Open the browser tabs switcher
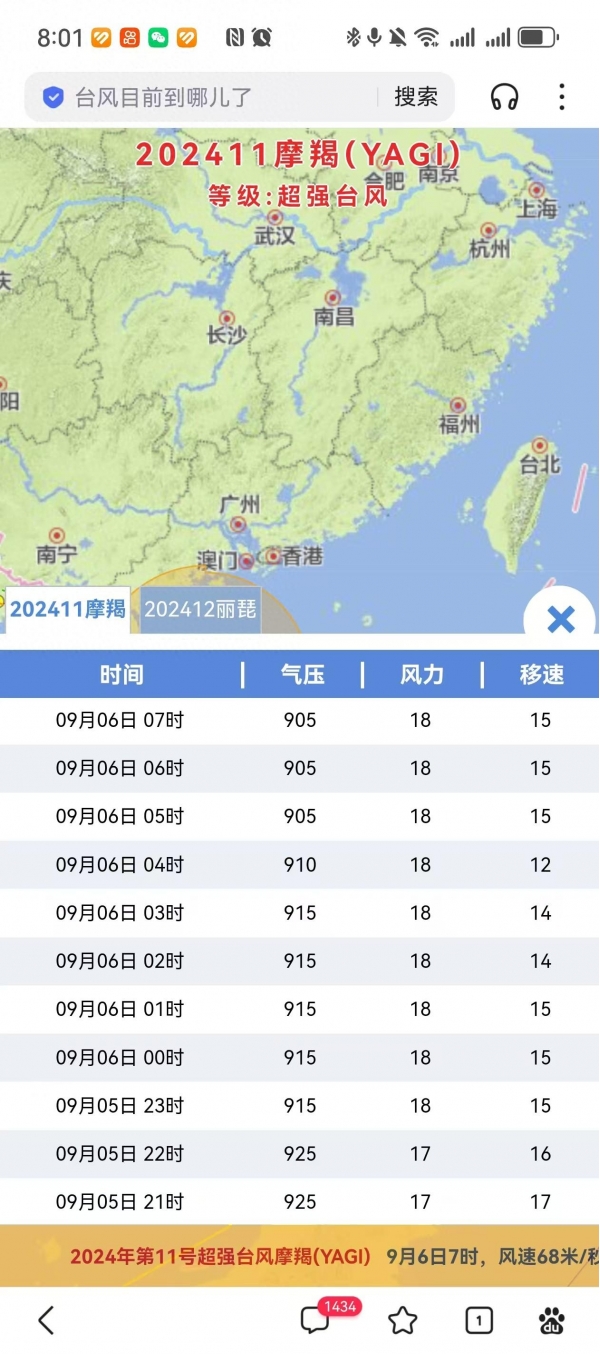The image size is (600, 1354). pyautogui.click(x=479, y=1320)
